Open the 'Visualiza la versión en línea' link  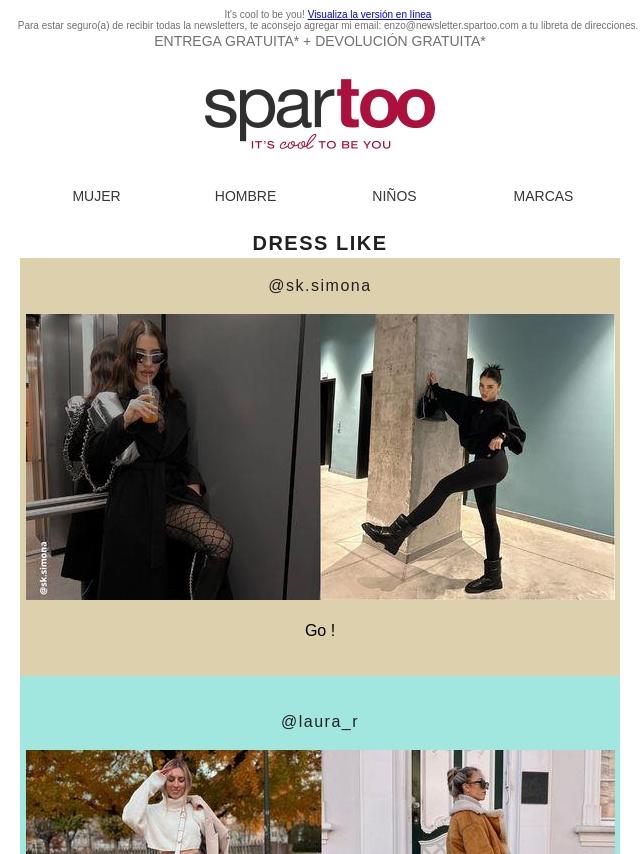pyautogui.click(x=369, y=14)
